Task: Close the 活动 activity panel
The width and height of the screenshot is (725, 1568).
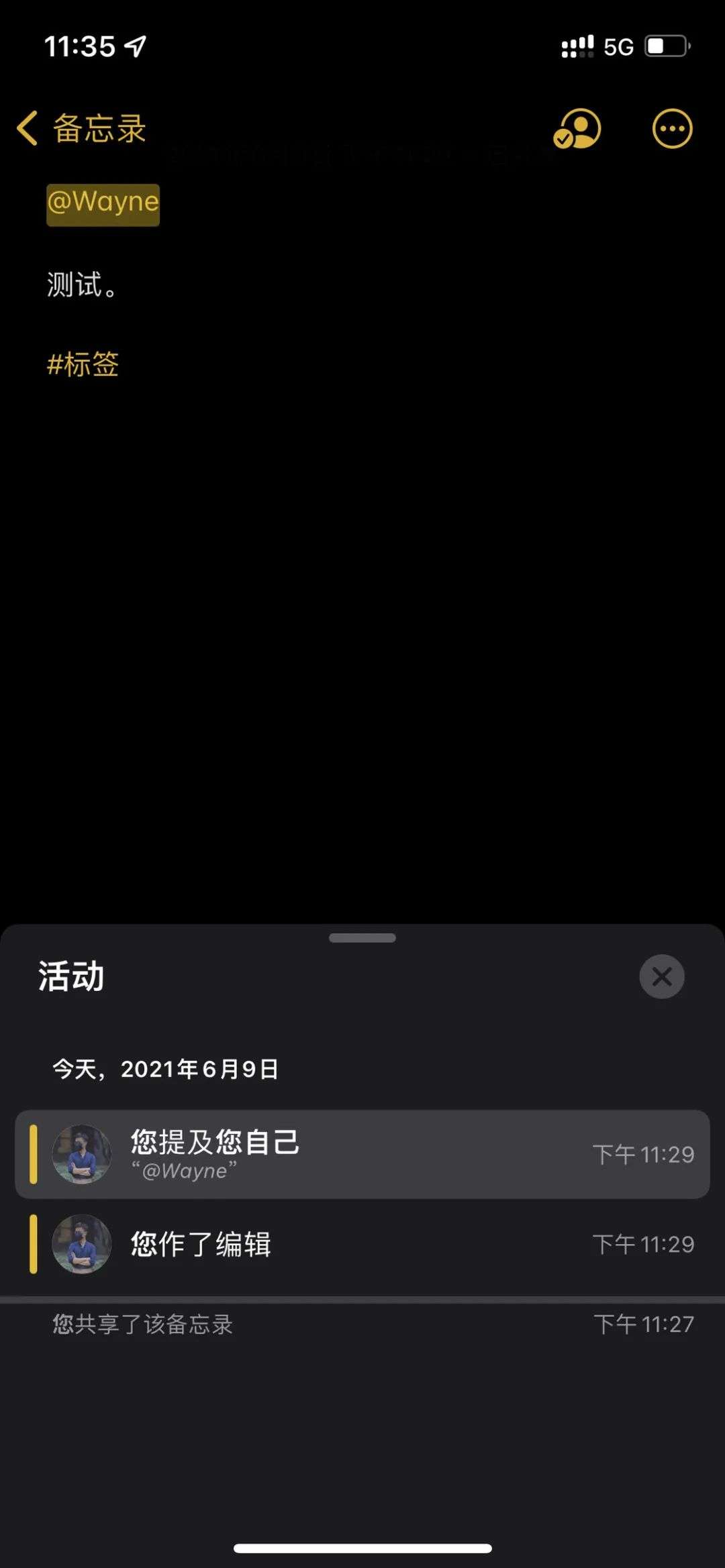Action: pos(661,977)
